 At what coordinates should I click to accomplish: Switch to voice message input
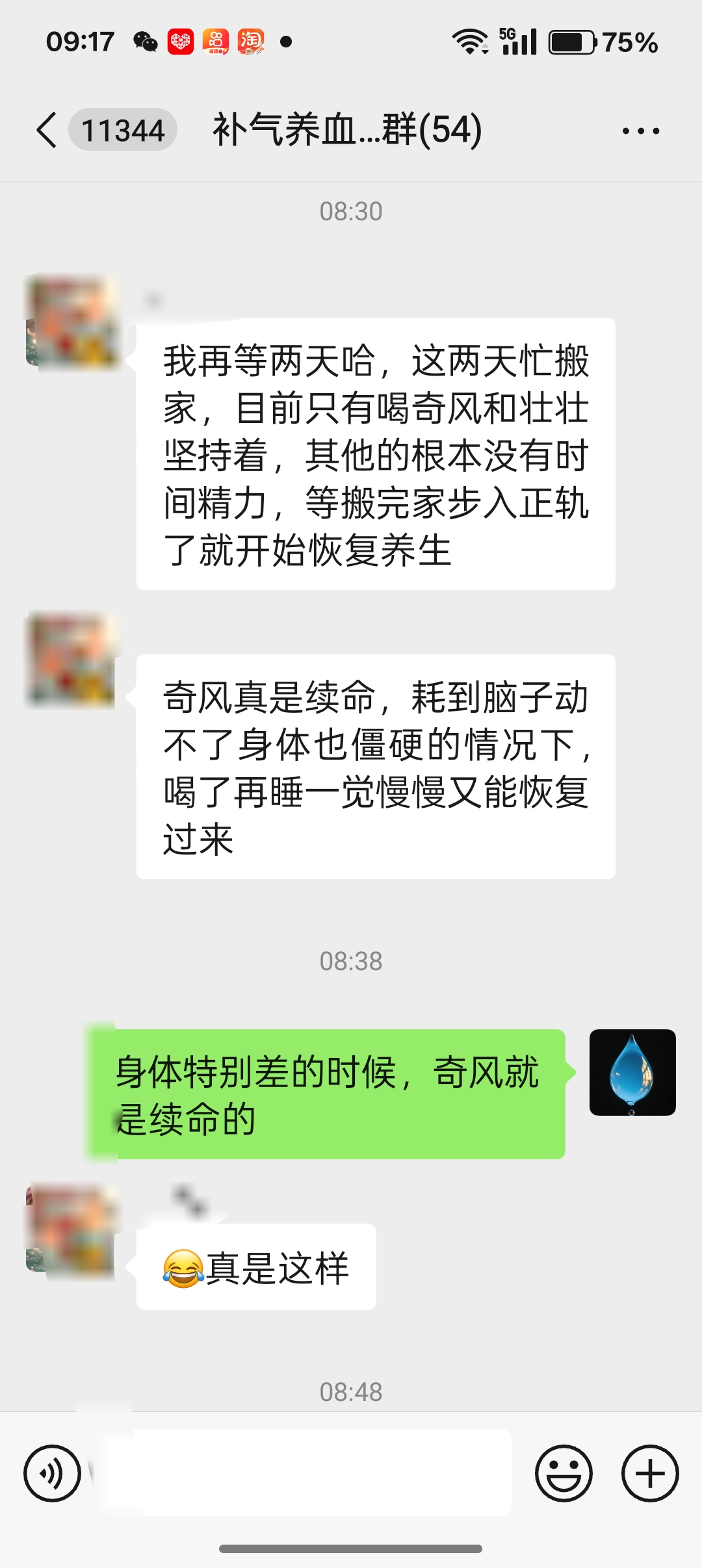click(x=52, y=1473)
